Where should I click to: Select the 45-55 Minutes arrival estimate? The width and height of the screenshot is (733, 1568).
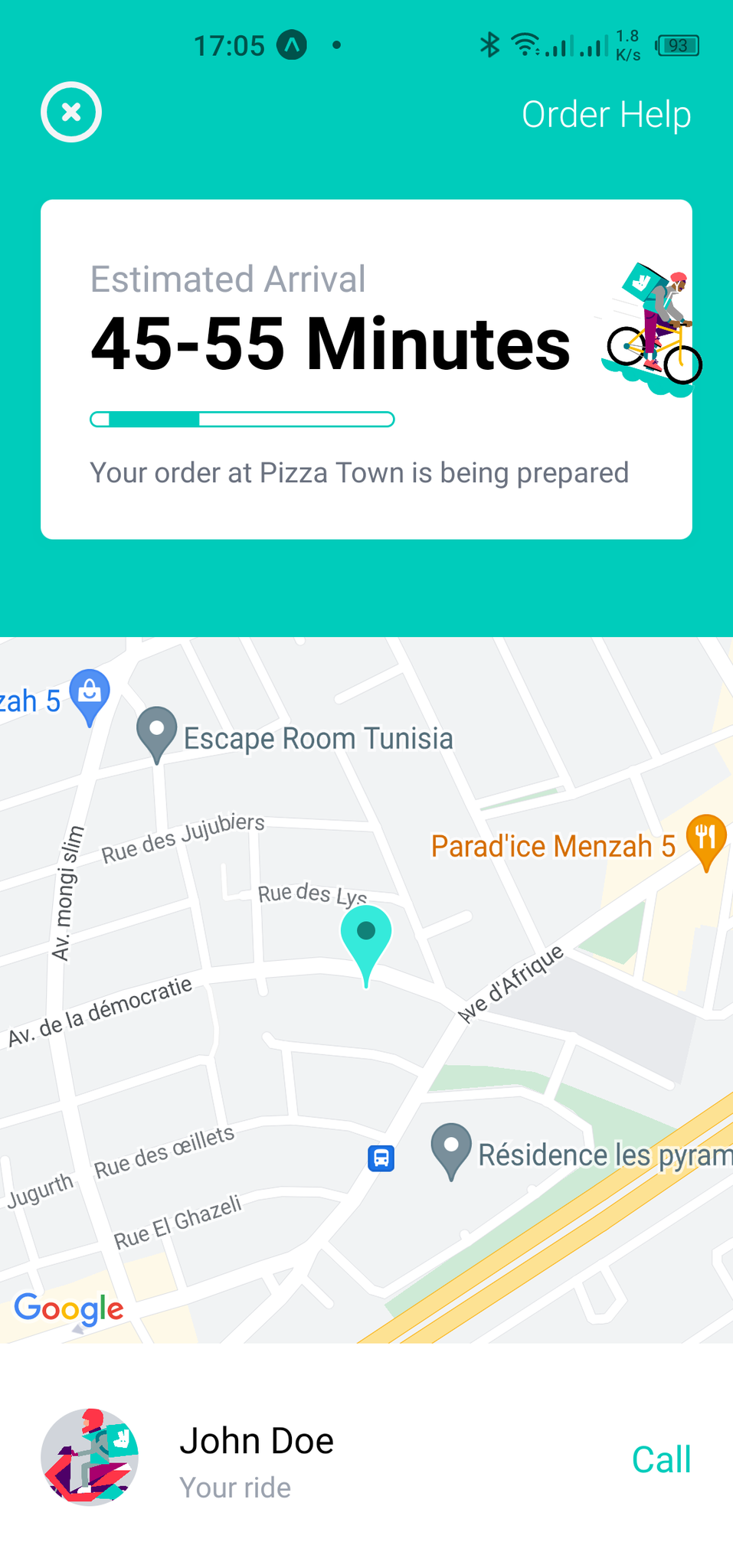click(x=329, y=344)
